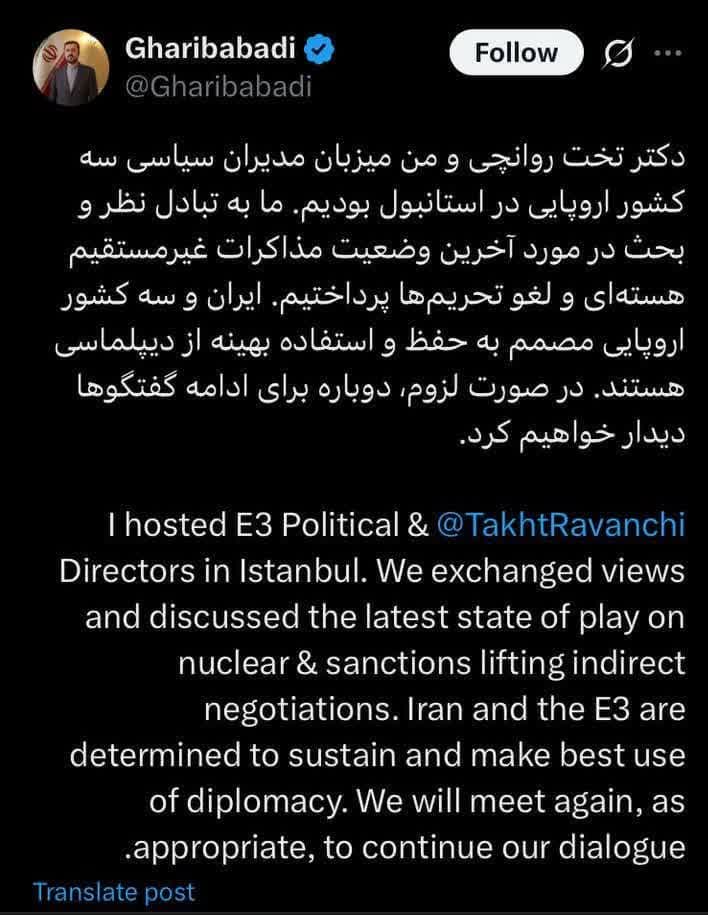Viewport: 708px width, 915px height.
Task: Open the @Gharibabadi handle profile
Action: (218, 86)
